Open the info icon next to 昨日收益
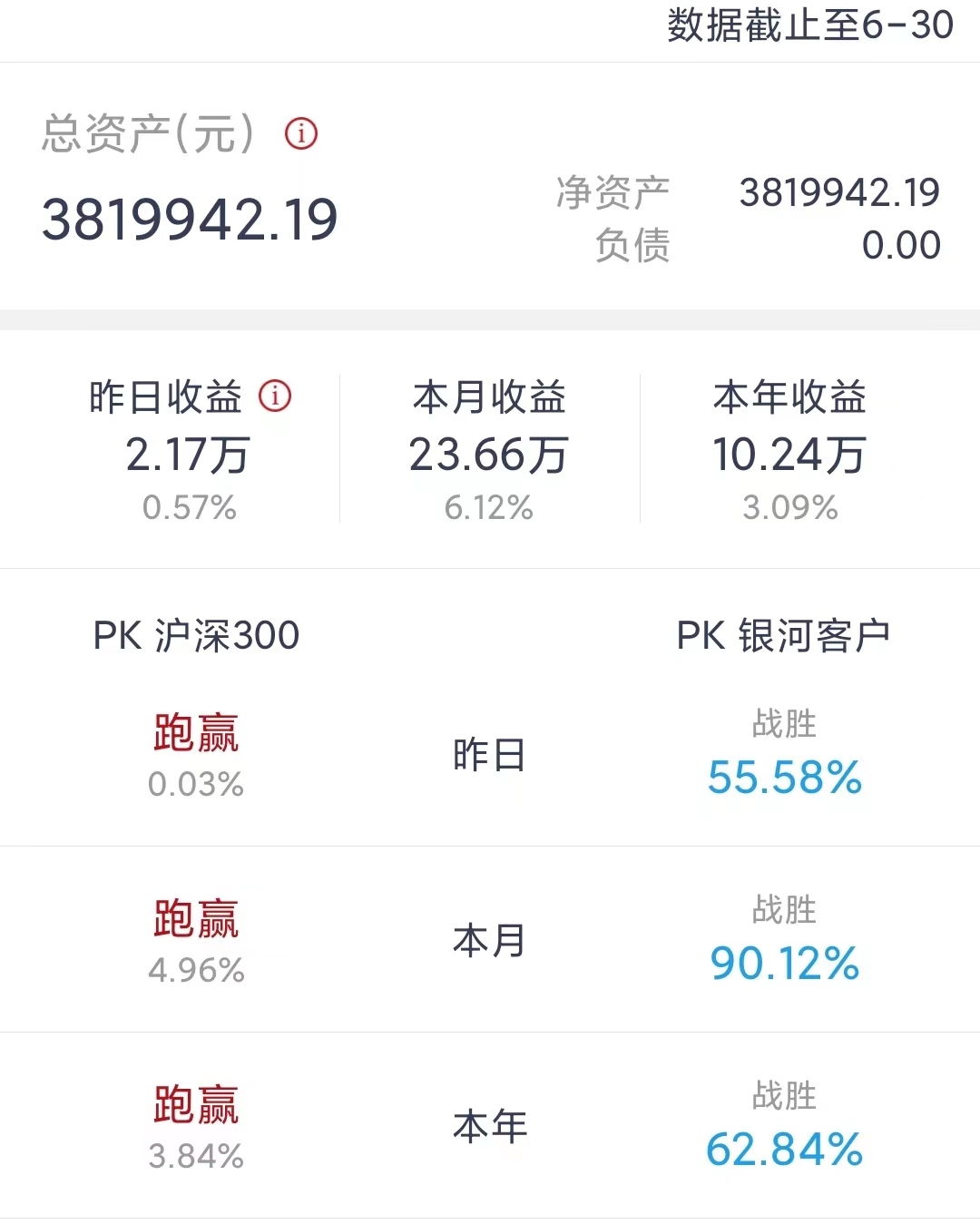Screen dimensions: 980x1224 [x=275, y=396]
